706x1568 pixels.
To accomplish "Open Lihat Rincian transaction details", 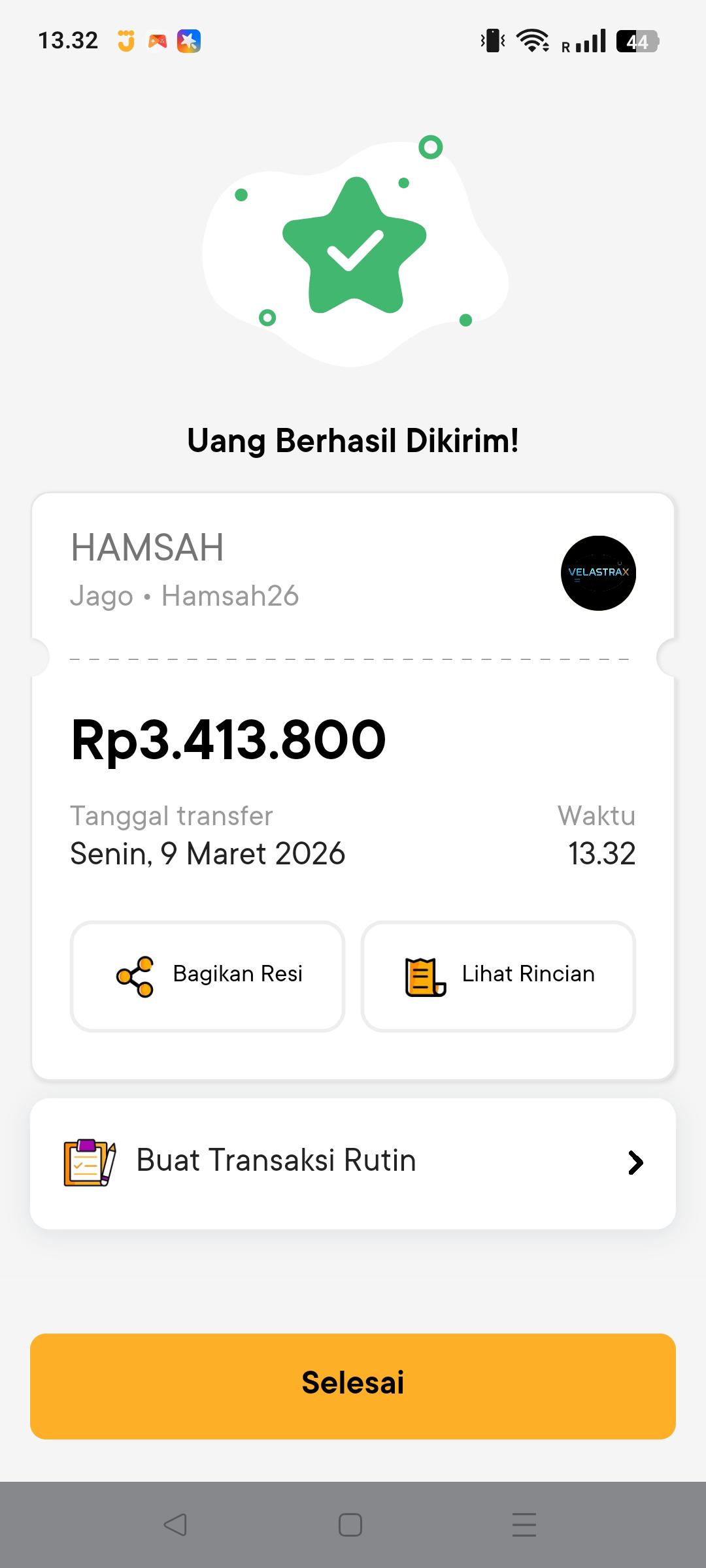I will tap(498, 976).
